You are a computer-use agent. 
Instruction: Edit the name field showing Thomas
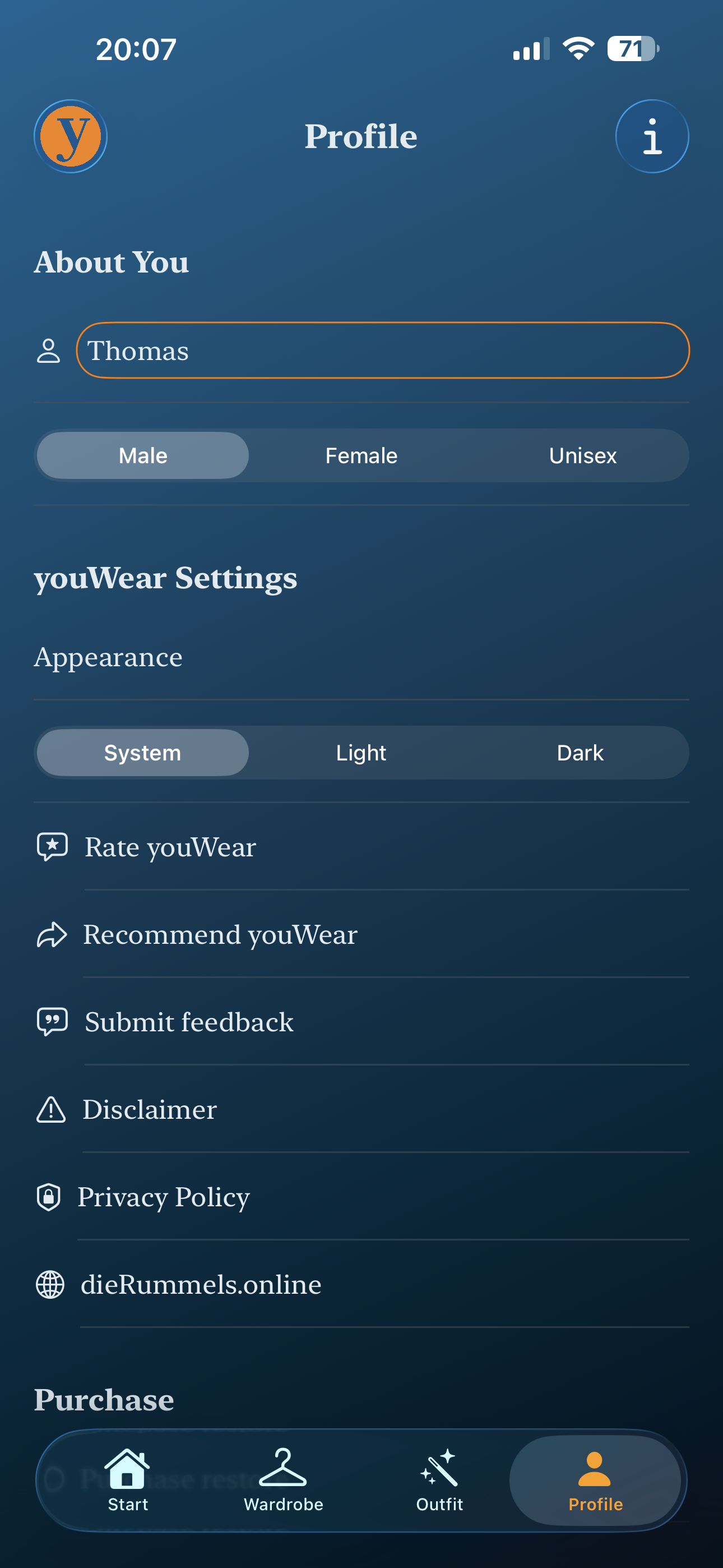tap(382, 351)
